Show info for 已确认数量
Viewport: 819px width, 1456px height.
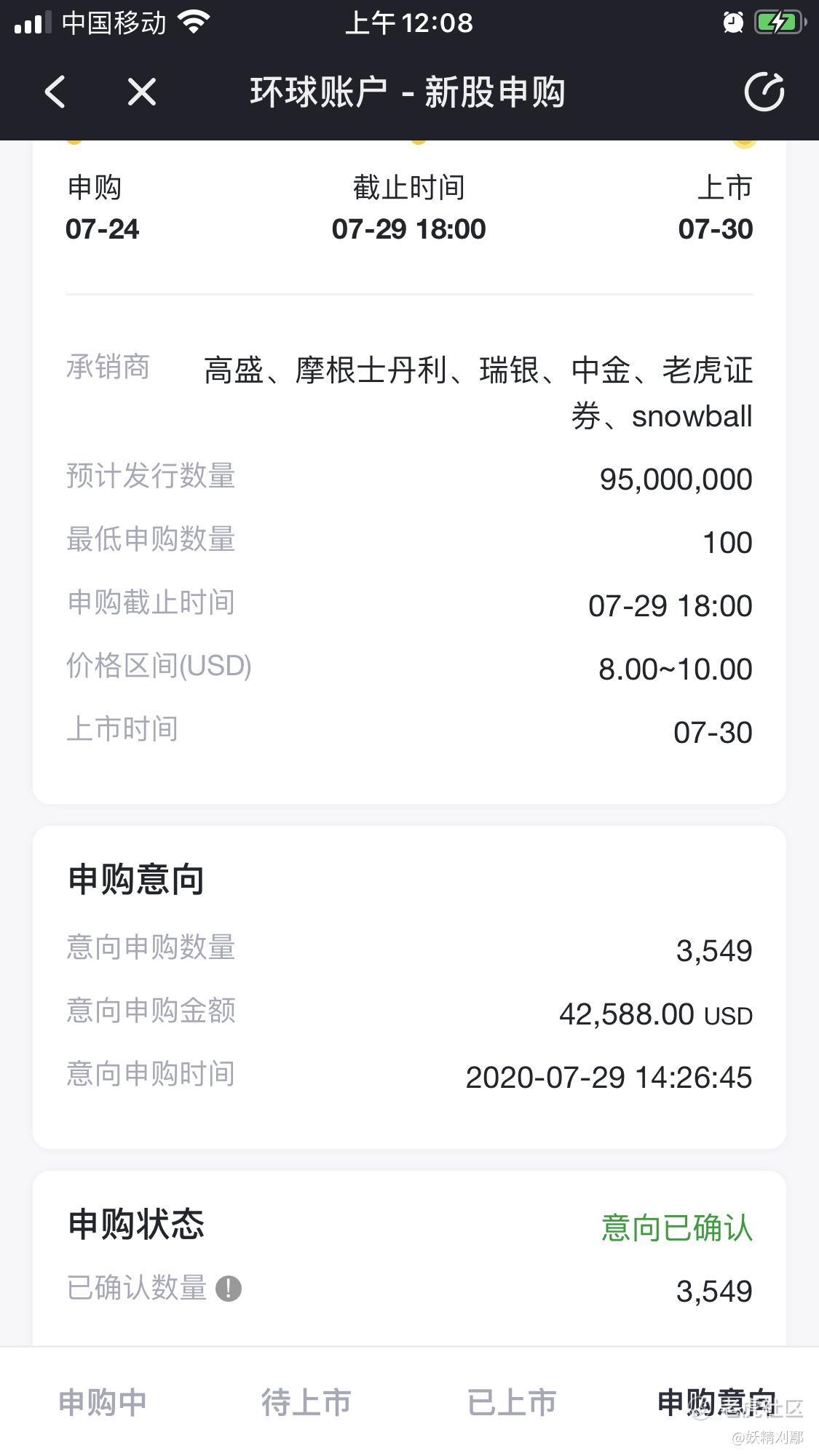(229, 1289)
